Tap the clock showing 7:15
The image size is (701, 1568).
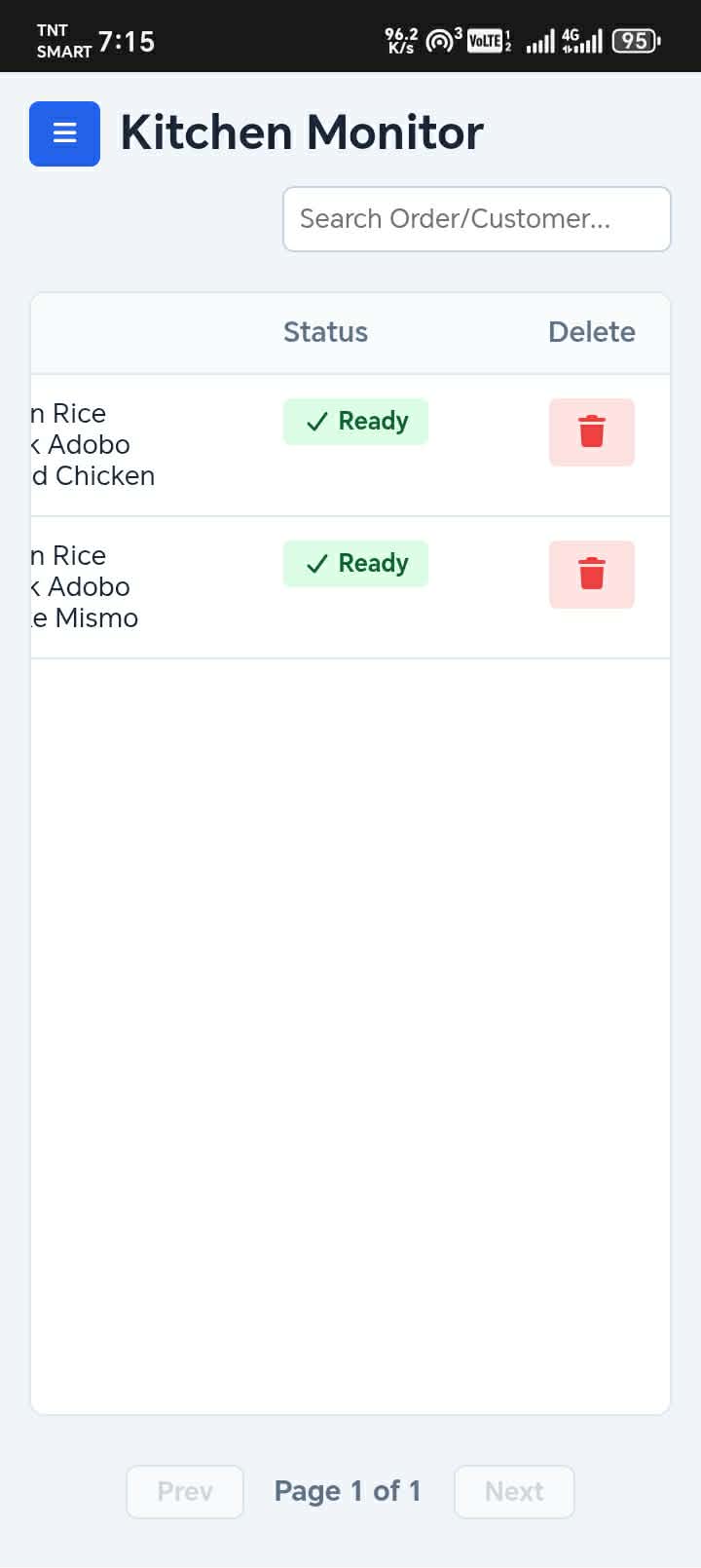coord(128,40)
